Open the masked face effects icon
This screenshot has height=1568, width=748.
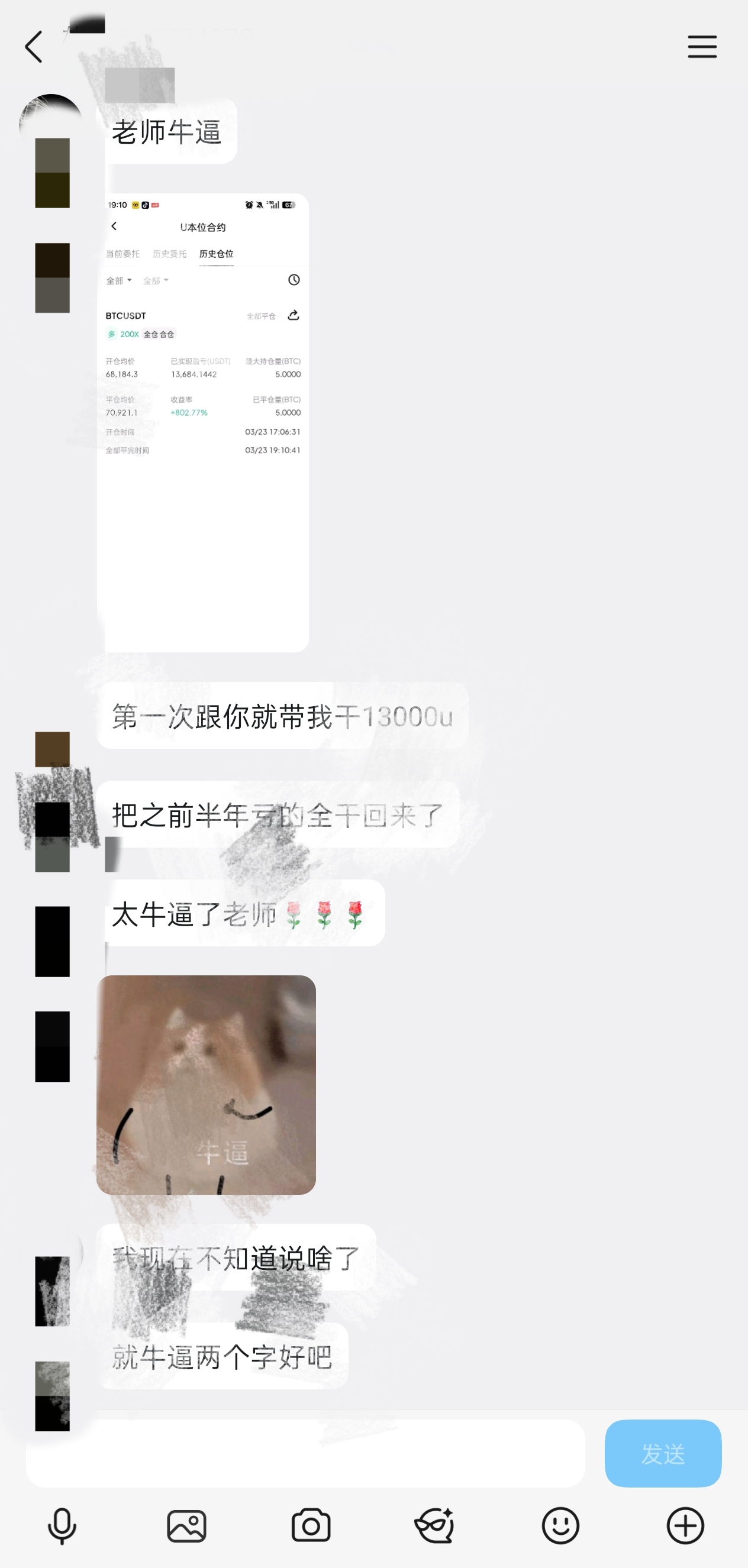[x=435, y=1525]
